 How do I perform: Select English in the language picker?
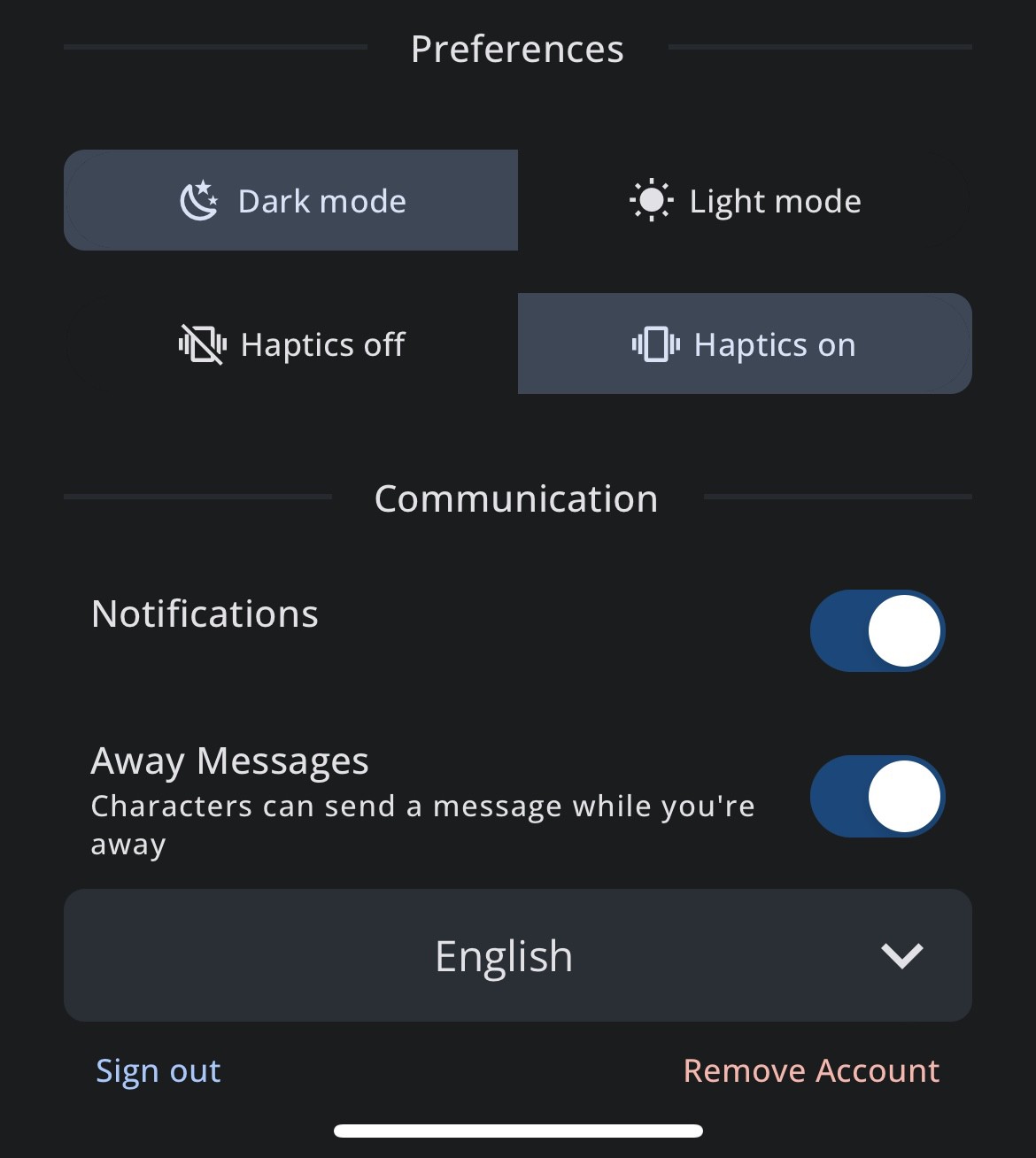tap(503, 956)
